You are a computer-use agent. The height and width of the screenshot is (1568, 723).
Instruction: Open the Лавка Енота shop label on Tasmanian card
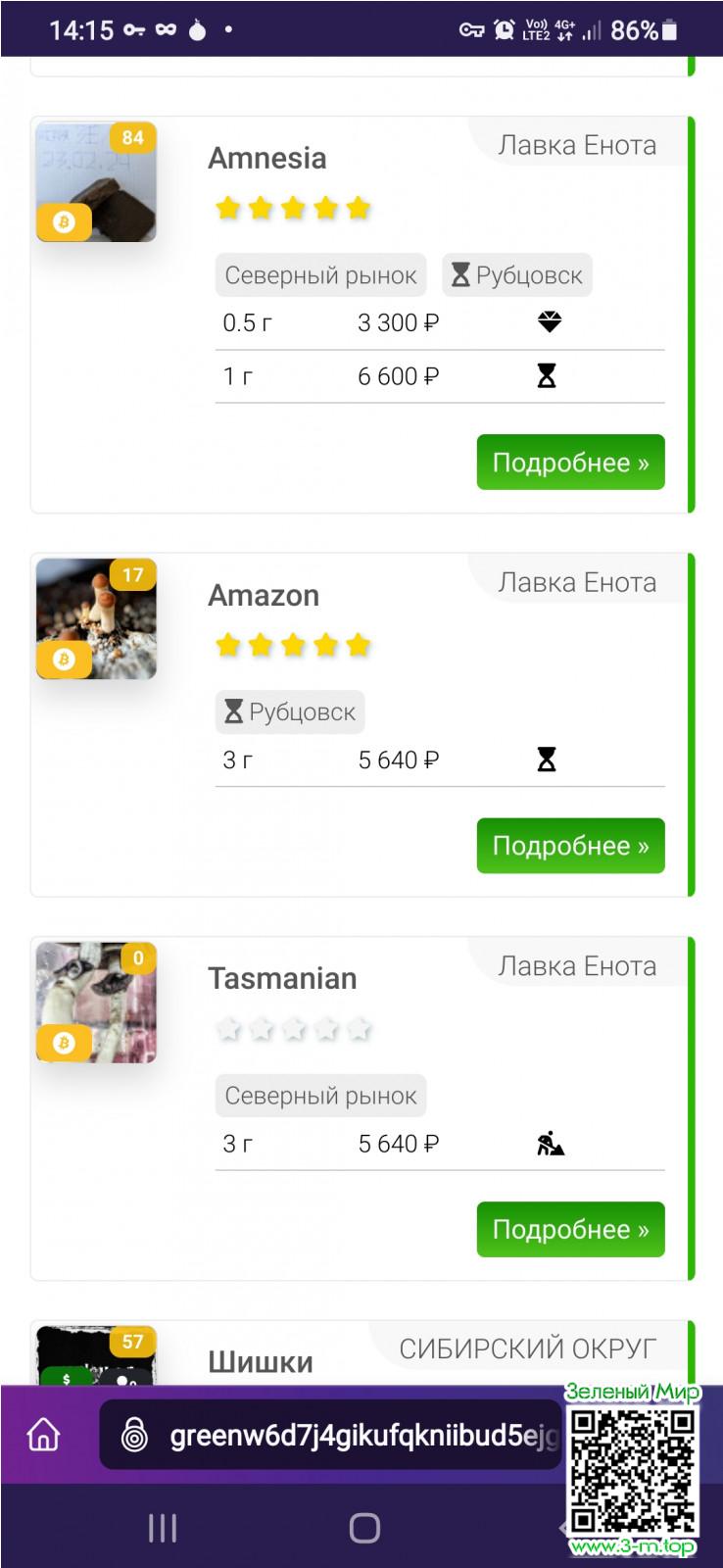(577, 965)
